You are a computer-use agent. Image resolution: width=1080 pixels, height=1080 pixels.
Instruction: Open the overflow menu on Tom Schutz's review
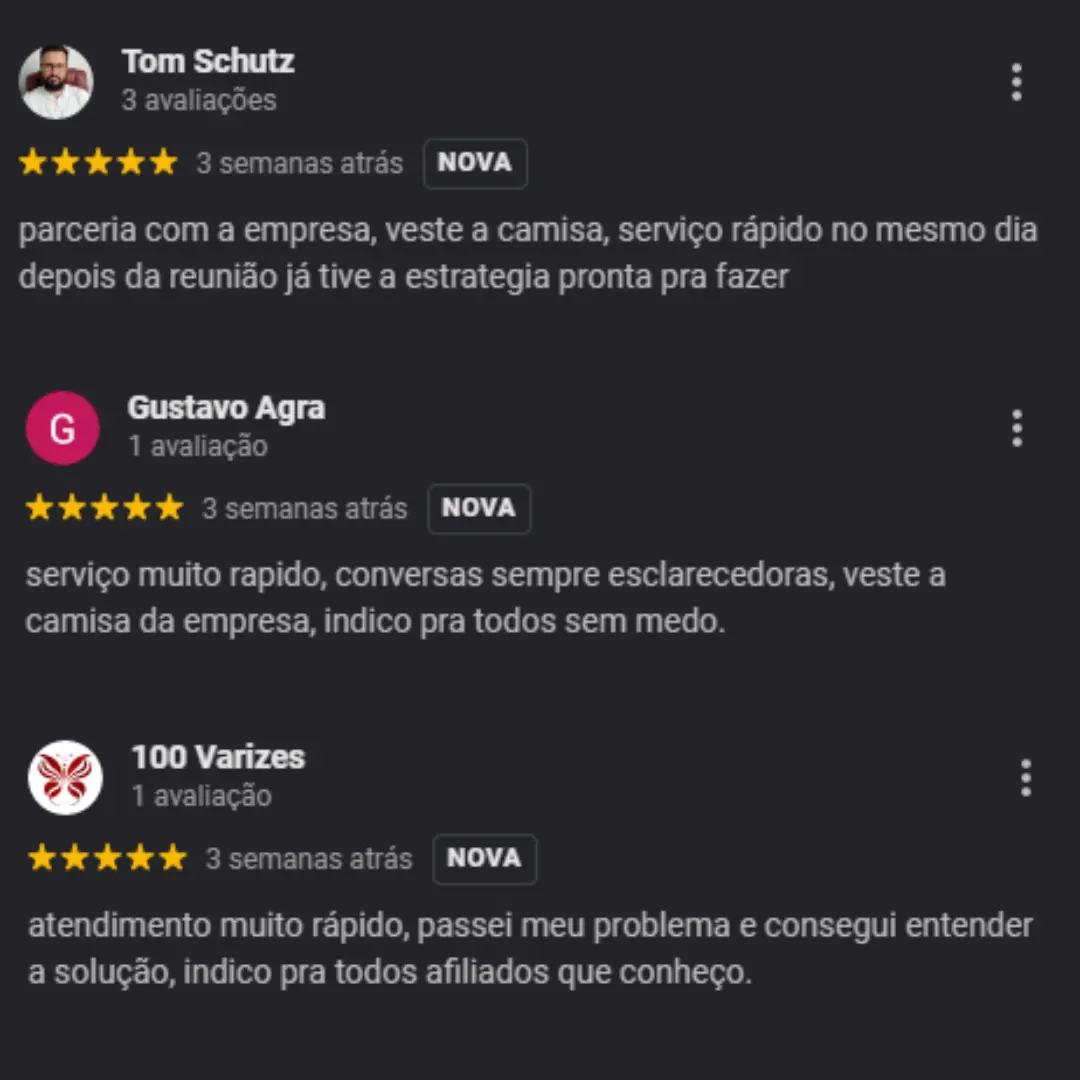(1016, 82)
